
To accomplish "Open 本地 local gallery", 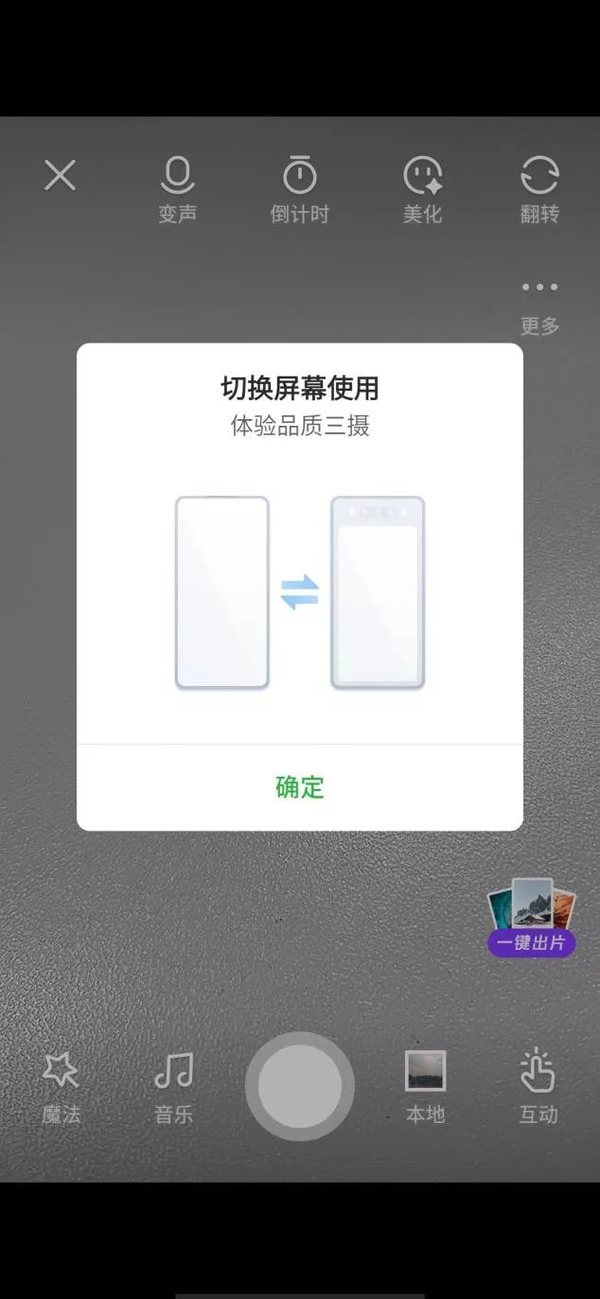I will (425, 1087).
